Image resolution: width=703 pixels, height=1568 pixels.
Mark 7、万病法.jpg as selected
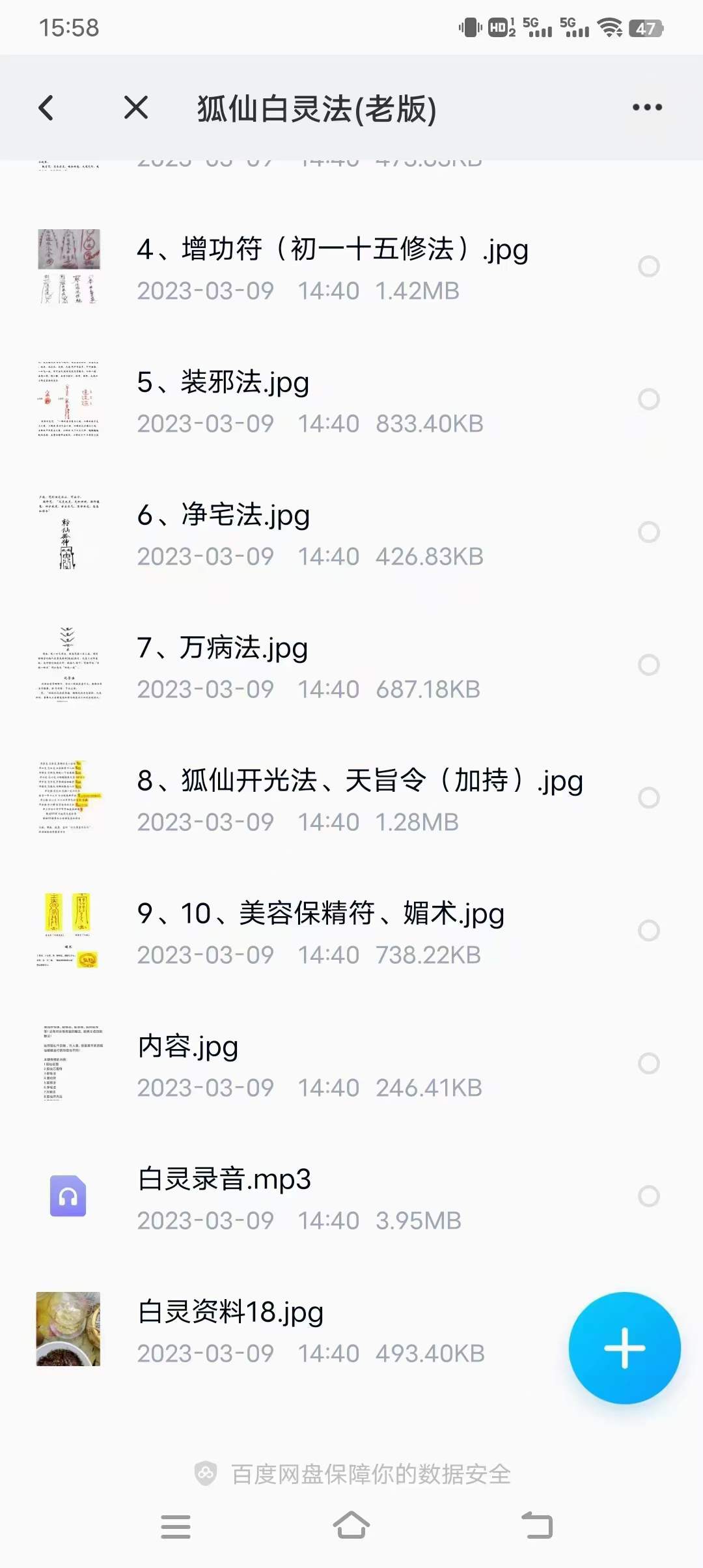649,665
